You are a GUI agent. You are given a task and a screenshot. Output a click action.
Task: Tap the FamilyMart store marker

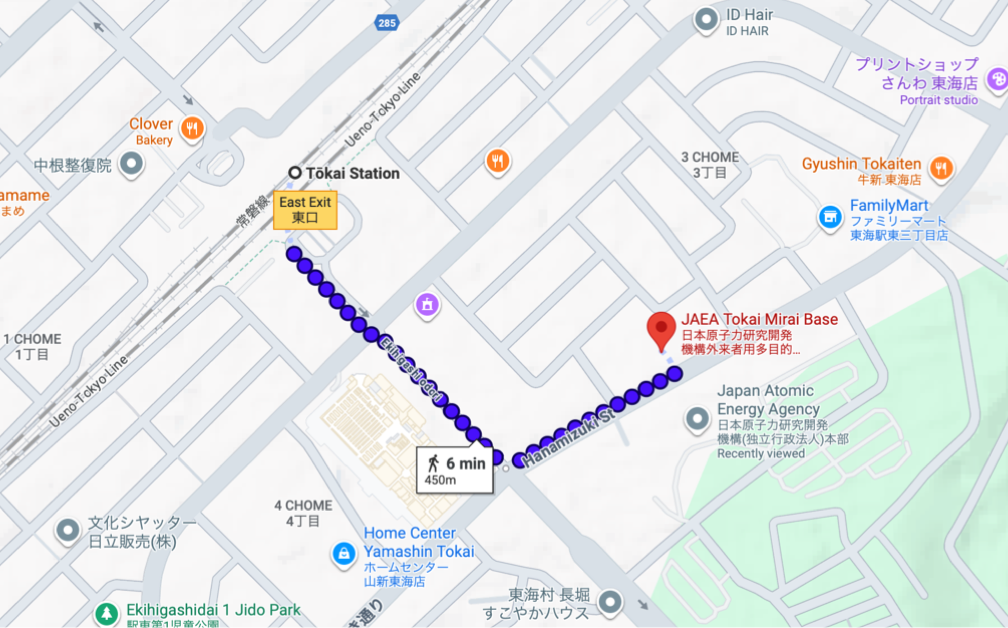[x=829, y=216]
